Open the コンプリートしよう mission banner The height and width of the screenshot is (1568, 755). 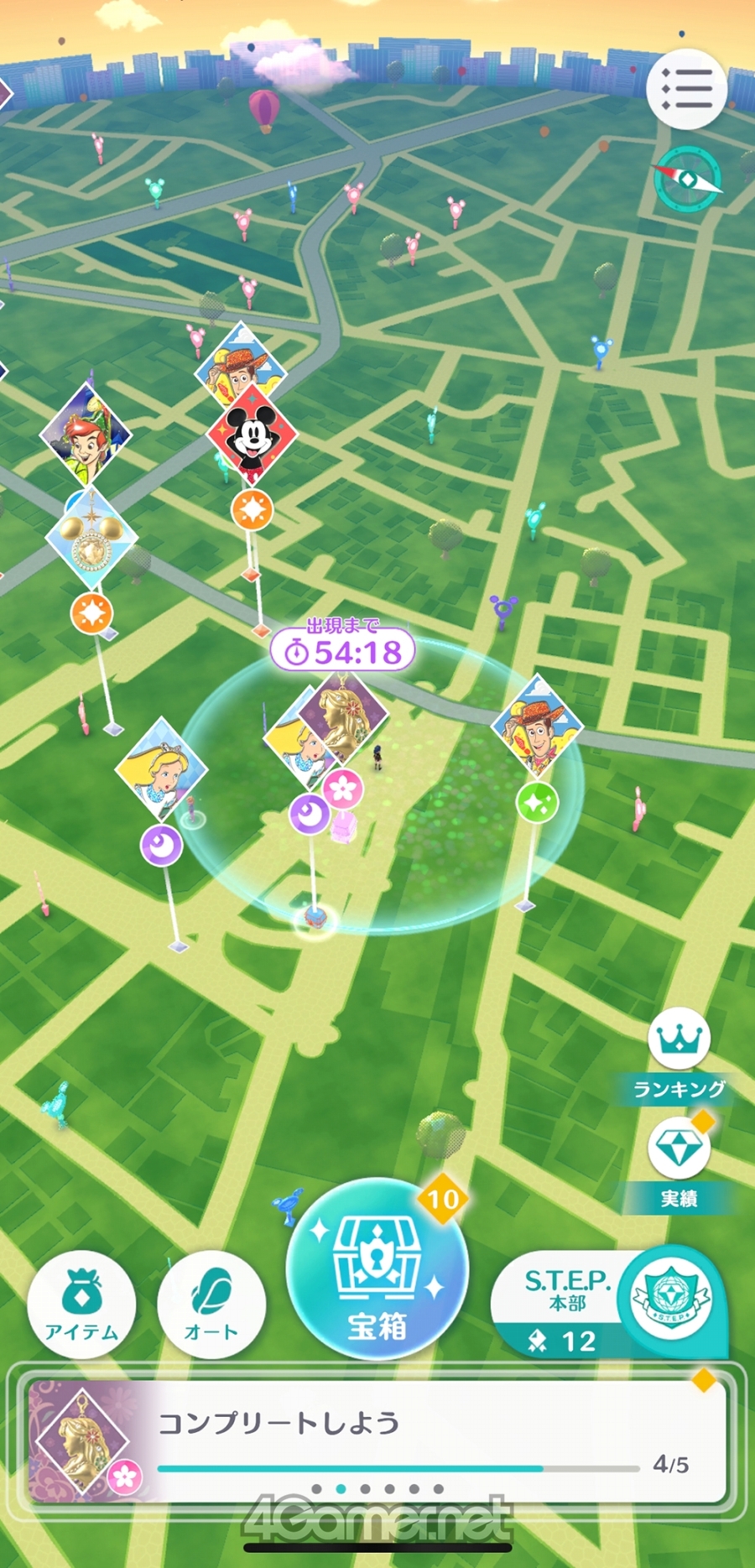point(376,1442)
